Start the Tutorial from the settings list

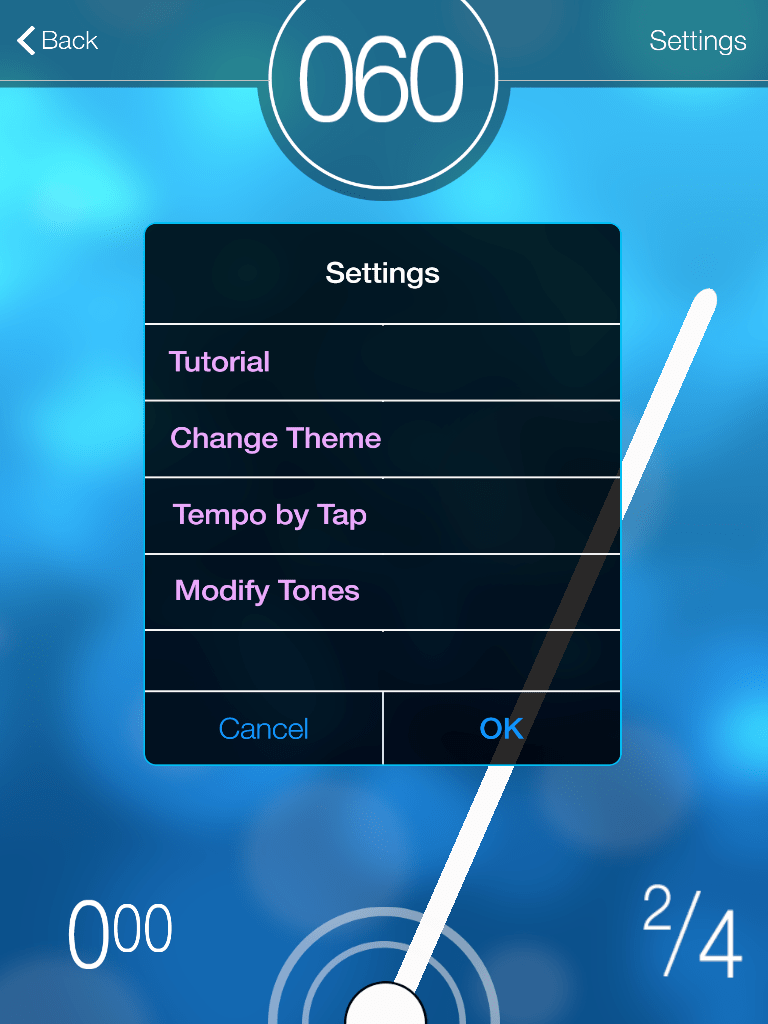coord(383,362)
